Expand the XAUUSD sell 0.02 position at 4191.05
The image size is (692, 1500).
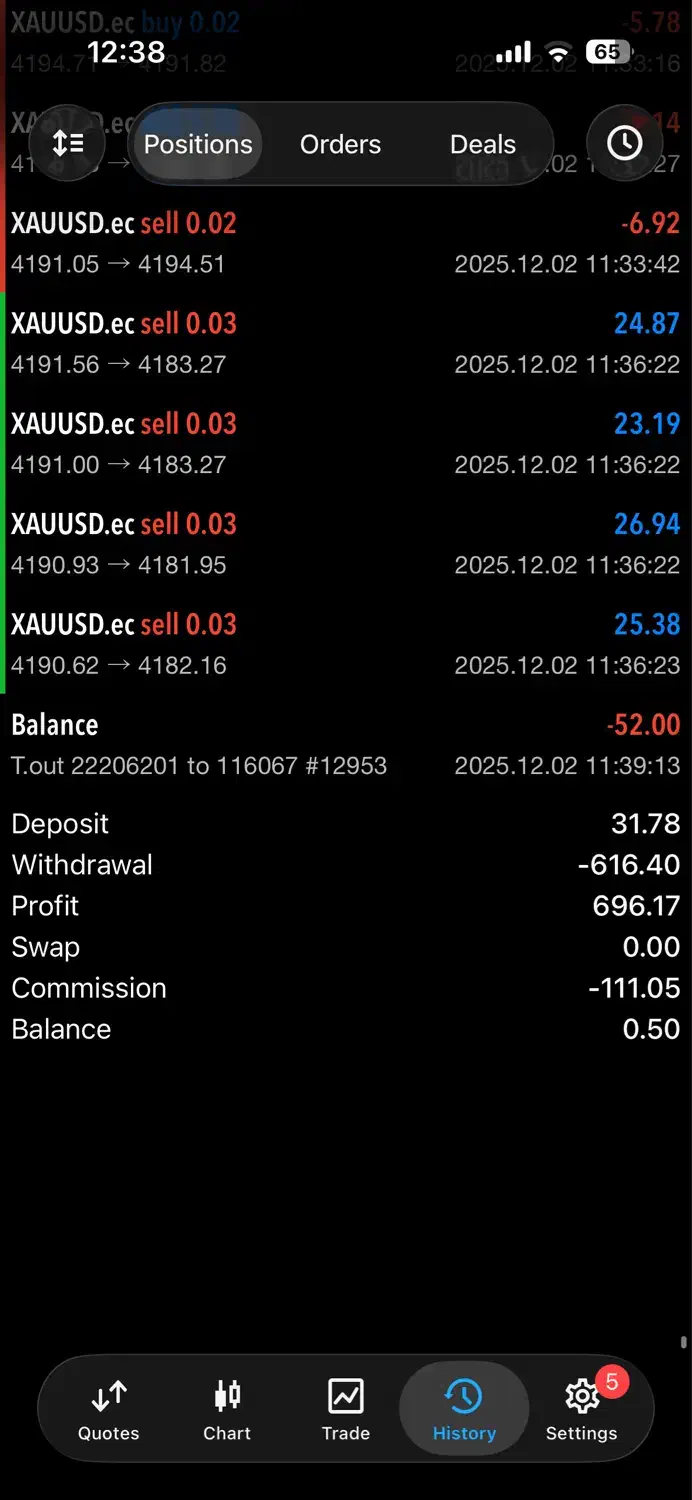[346, 243]
